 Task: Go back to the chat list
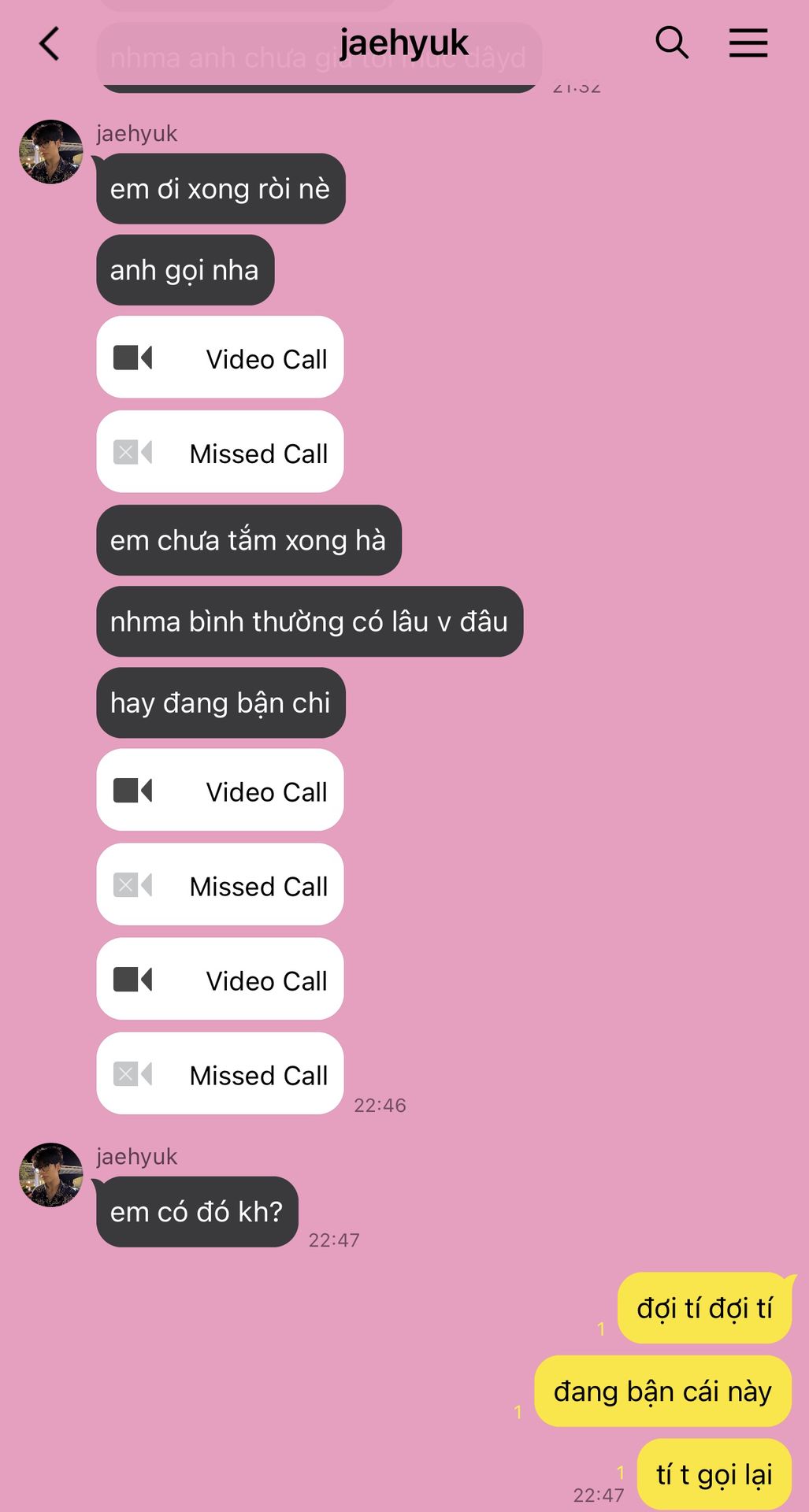[49, 43]
